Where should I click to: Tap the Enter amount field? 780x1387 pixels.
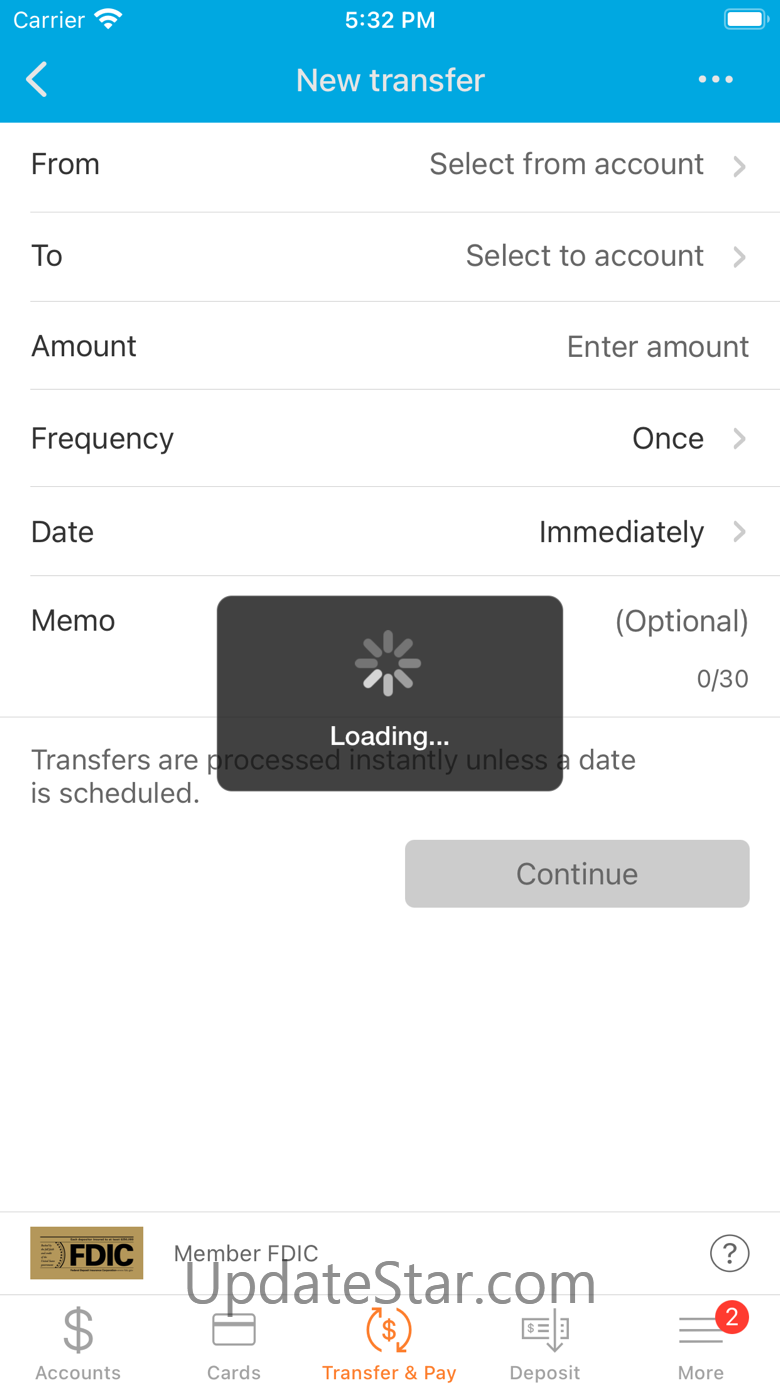click(390, 346)
